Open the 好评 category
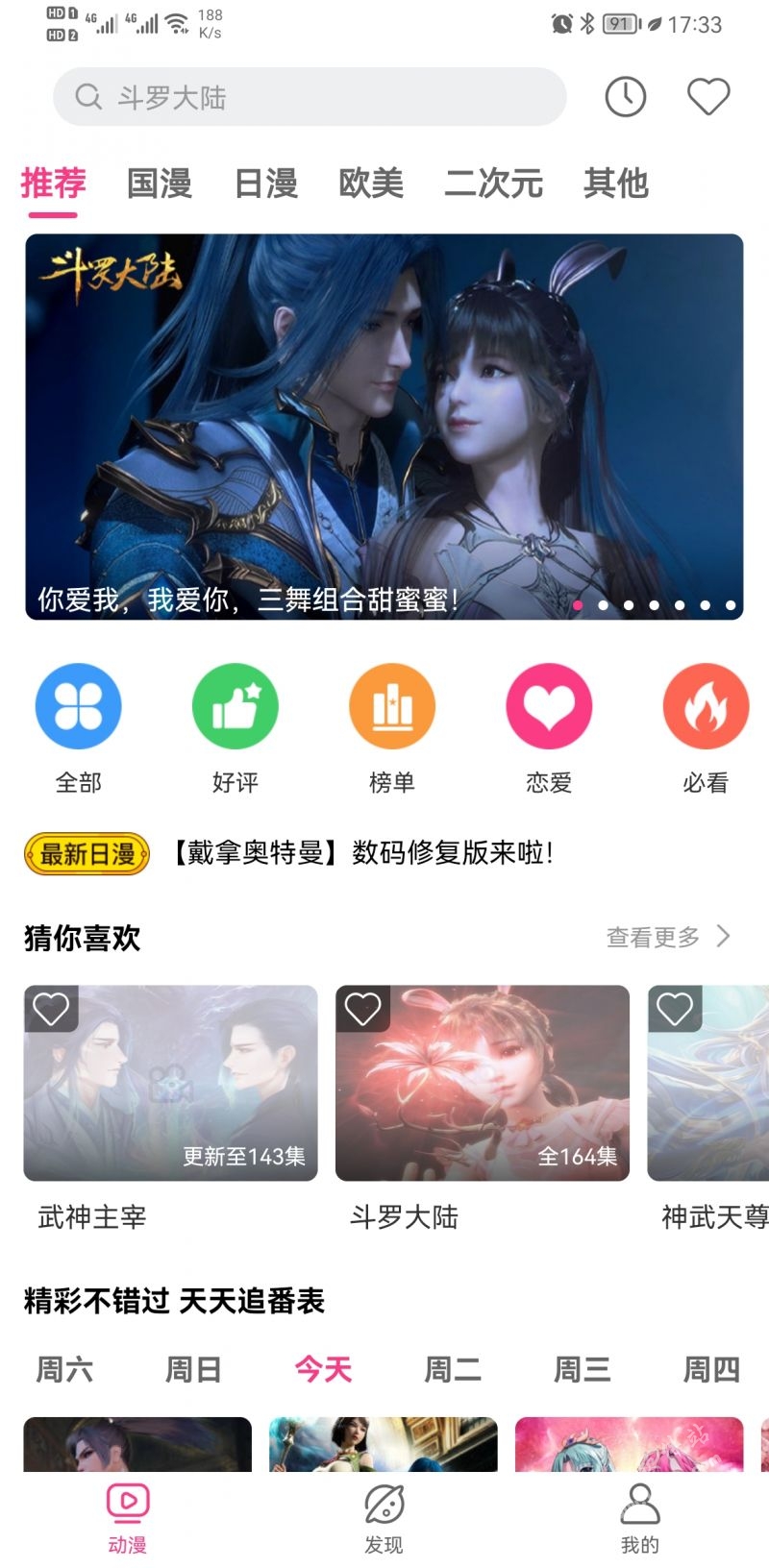Image resolution: width=769 pixels, height=1568 pixels. (236, 728)
